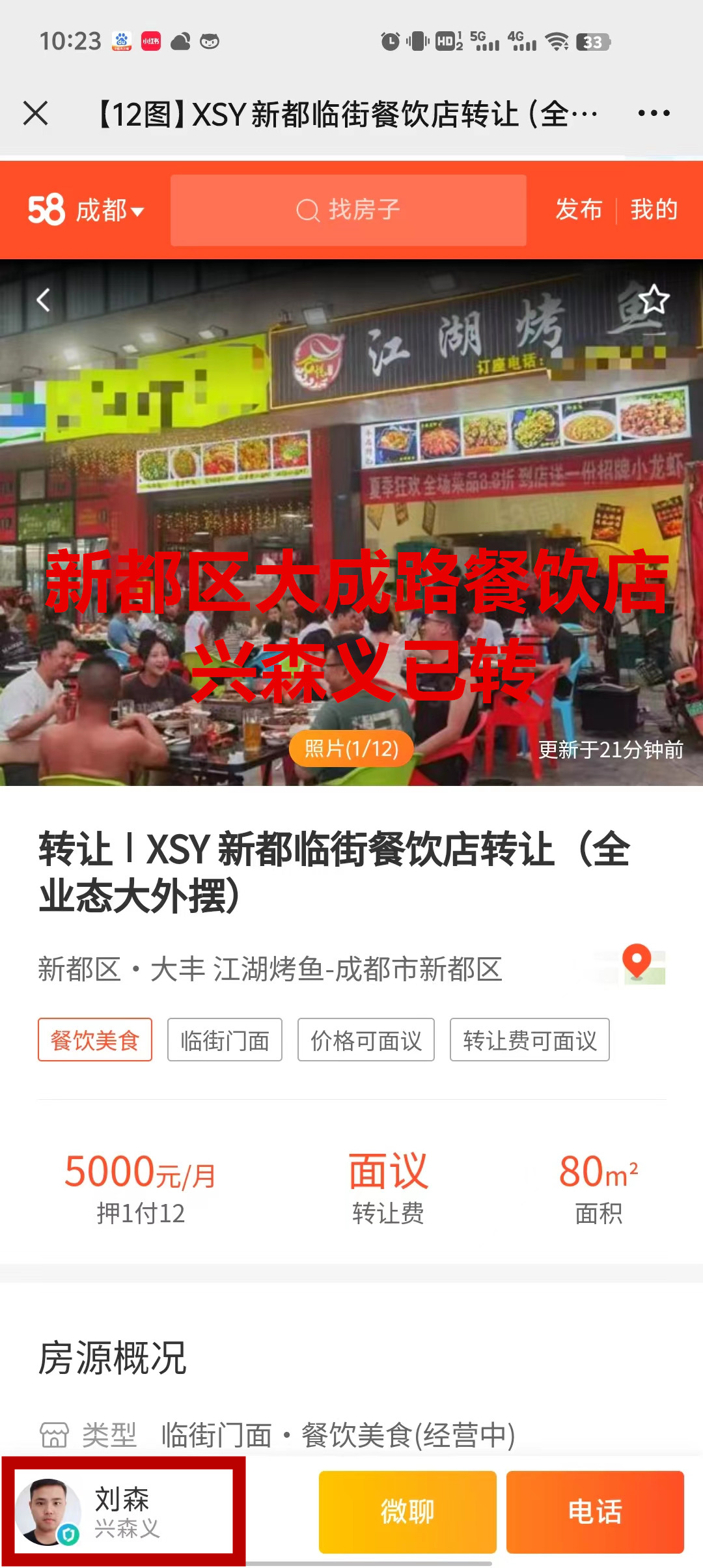Select the 餐饮美食 tag

[95, 1040]
